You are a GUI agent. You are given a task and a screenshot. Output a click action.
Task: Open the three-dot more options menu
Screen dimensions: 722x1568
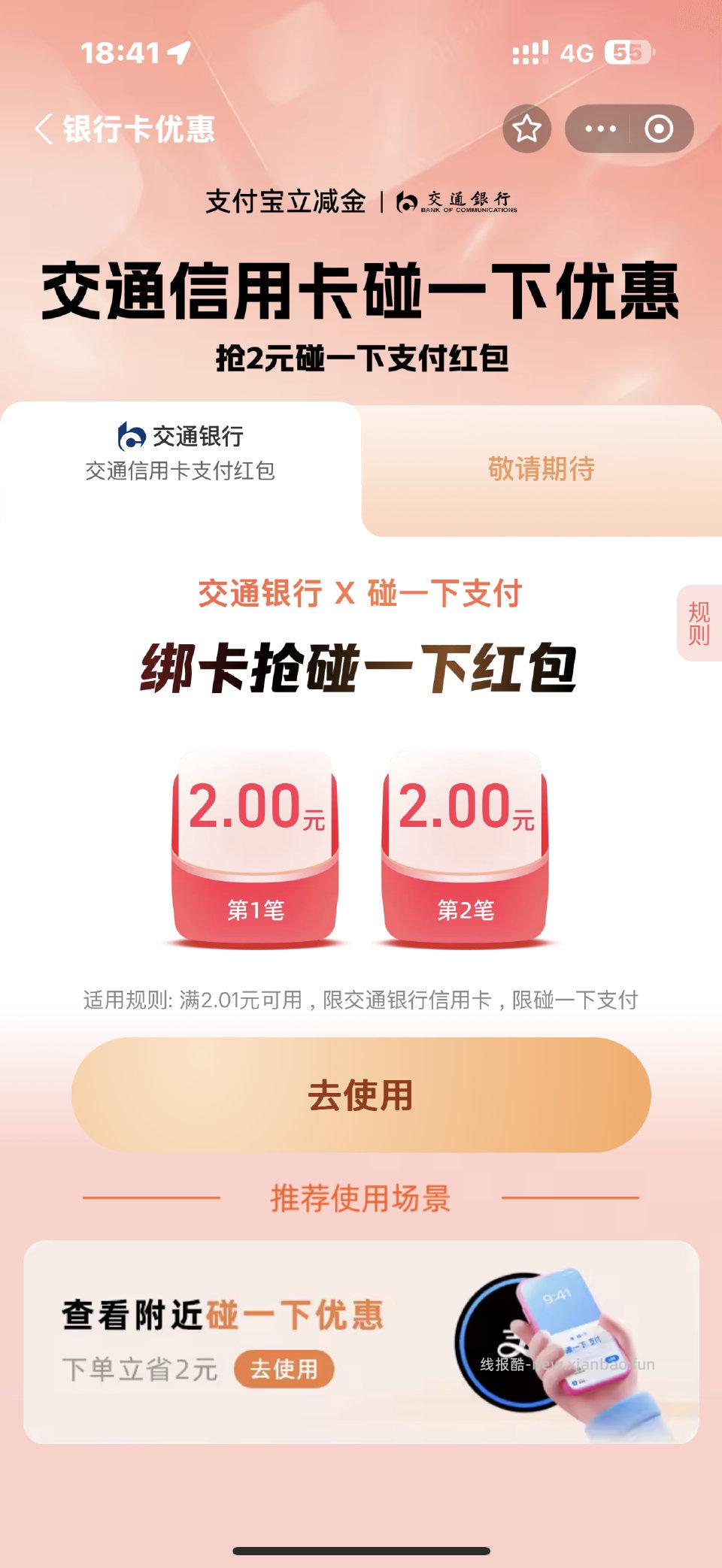[602, 128]
